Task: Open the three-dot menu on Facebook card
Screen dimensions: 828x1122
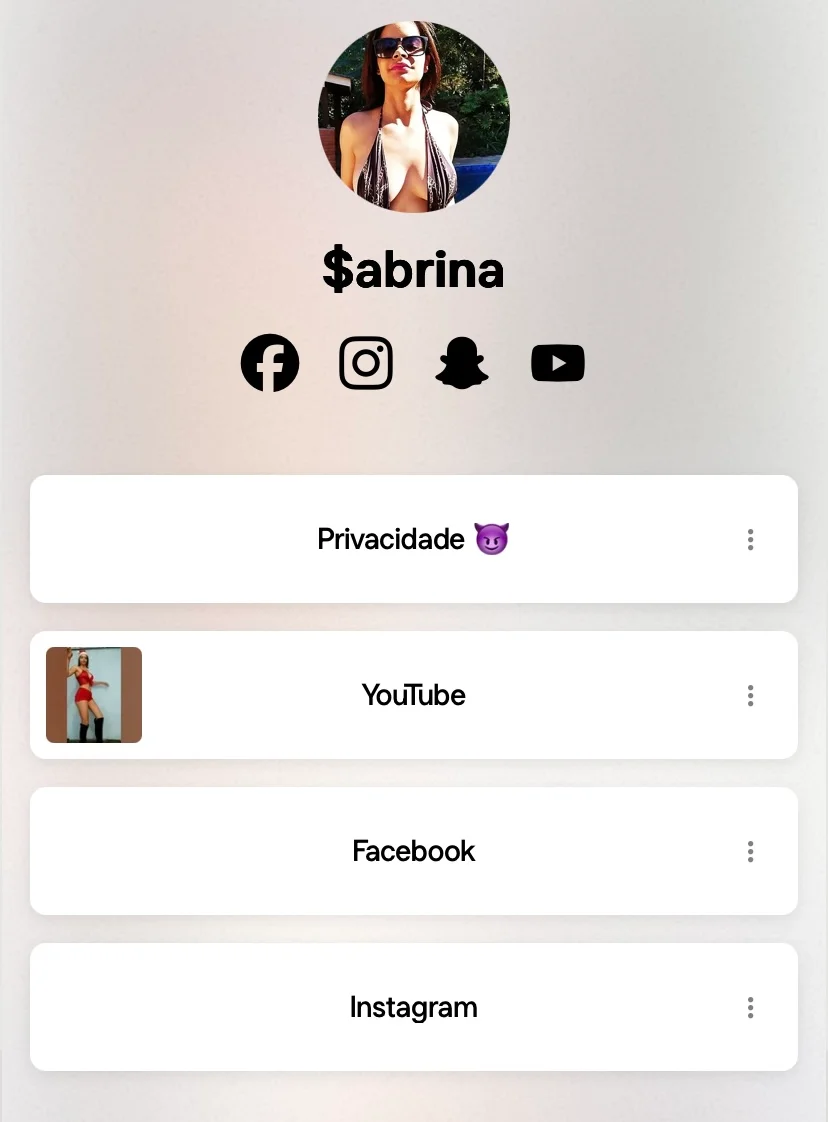Action: point(750,852)
